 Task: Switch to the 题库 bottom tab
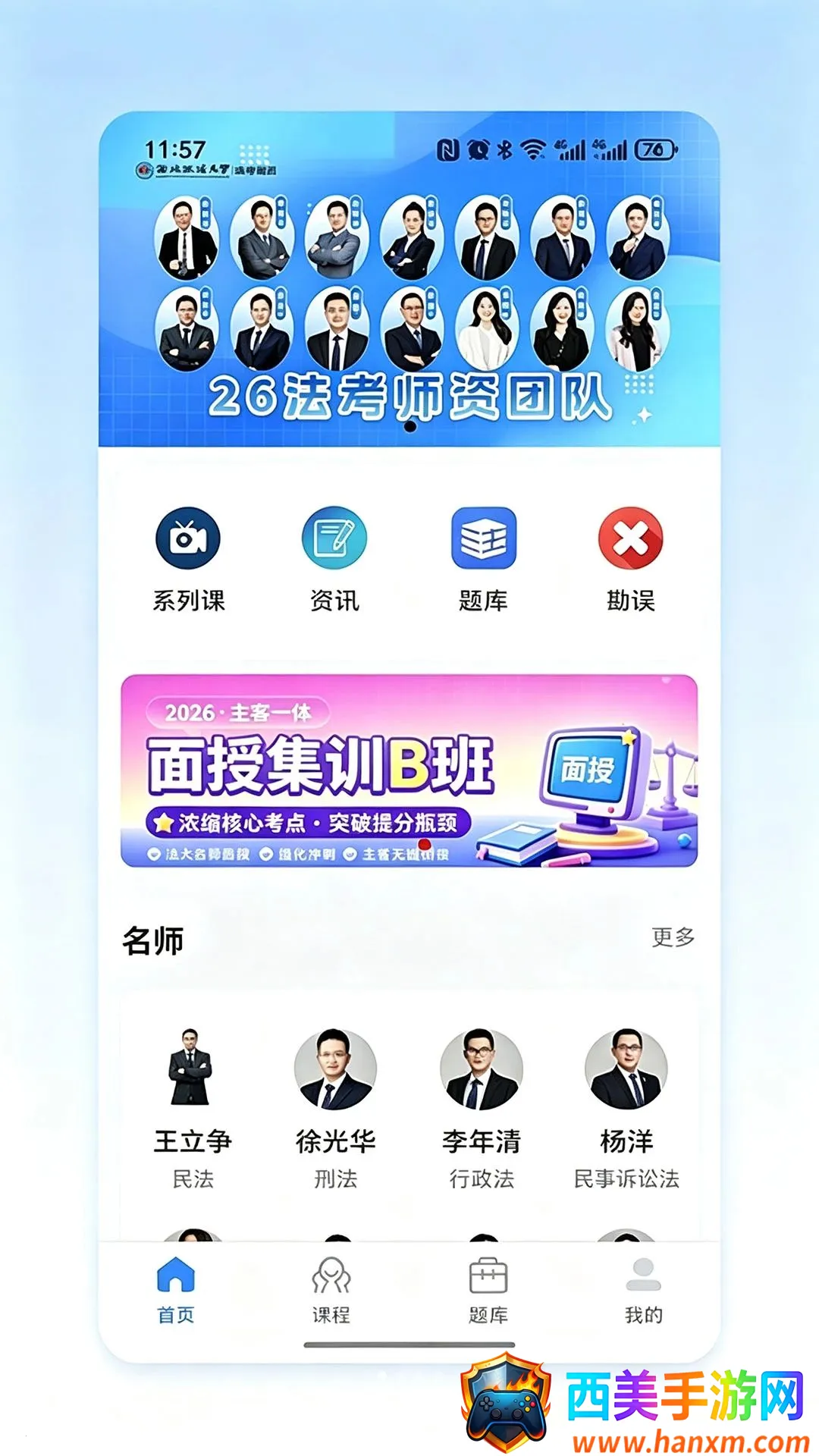488,1291
